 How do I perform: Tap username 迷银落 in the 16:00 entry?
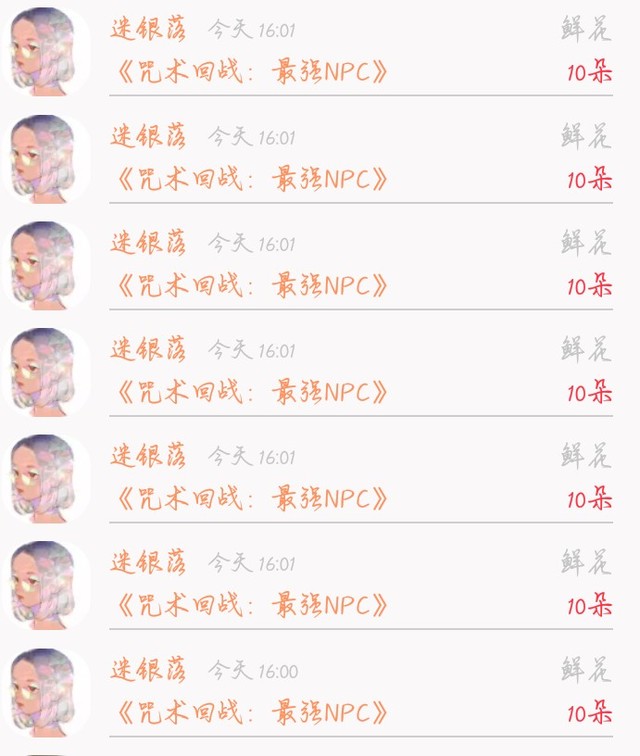coord(149,669)
